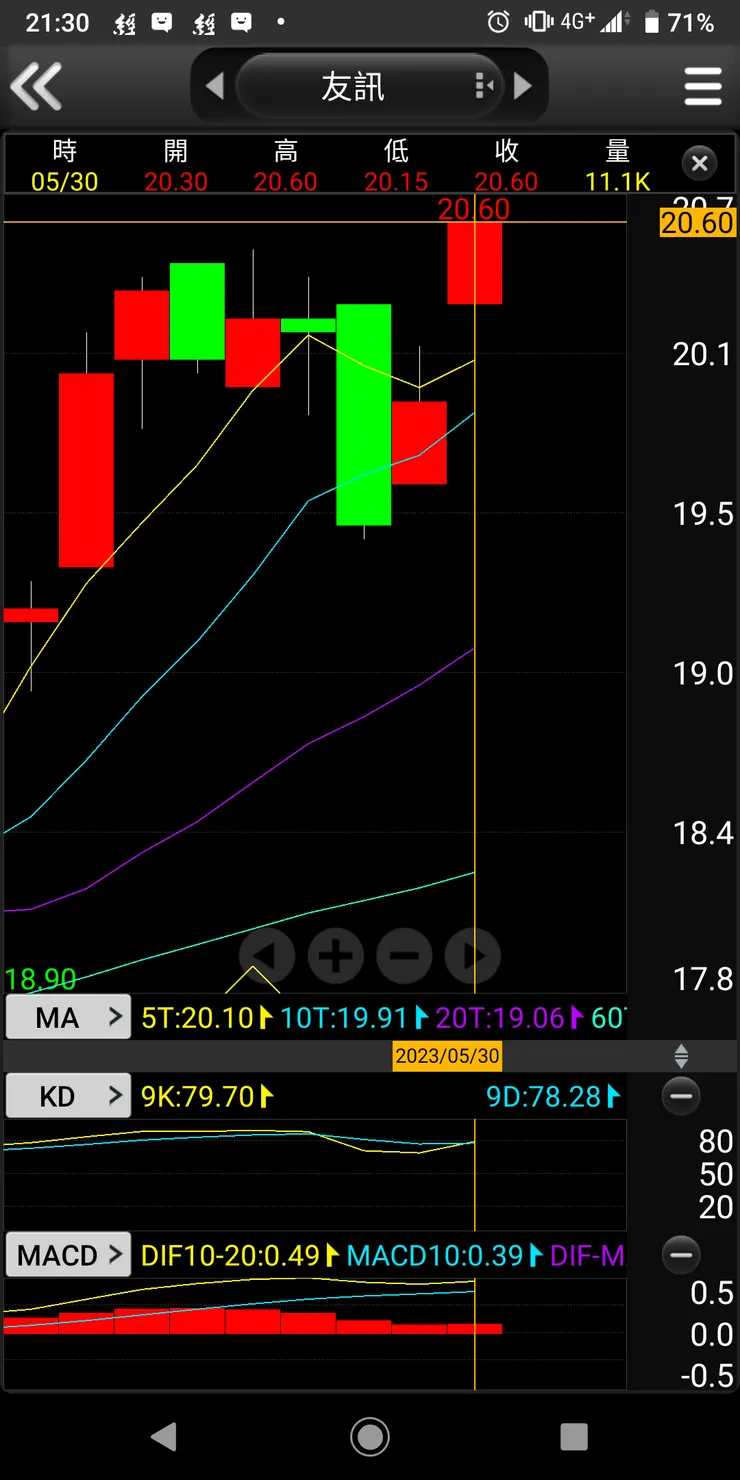Return to the home screen
Screen dimensions: 740x1480
[370, 1437]
